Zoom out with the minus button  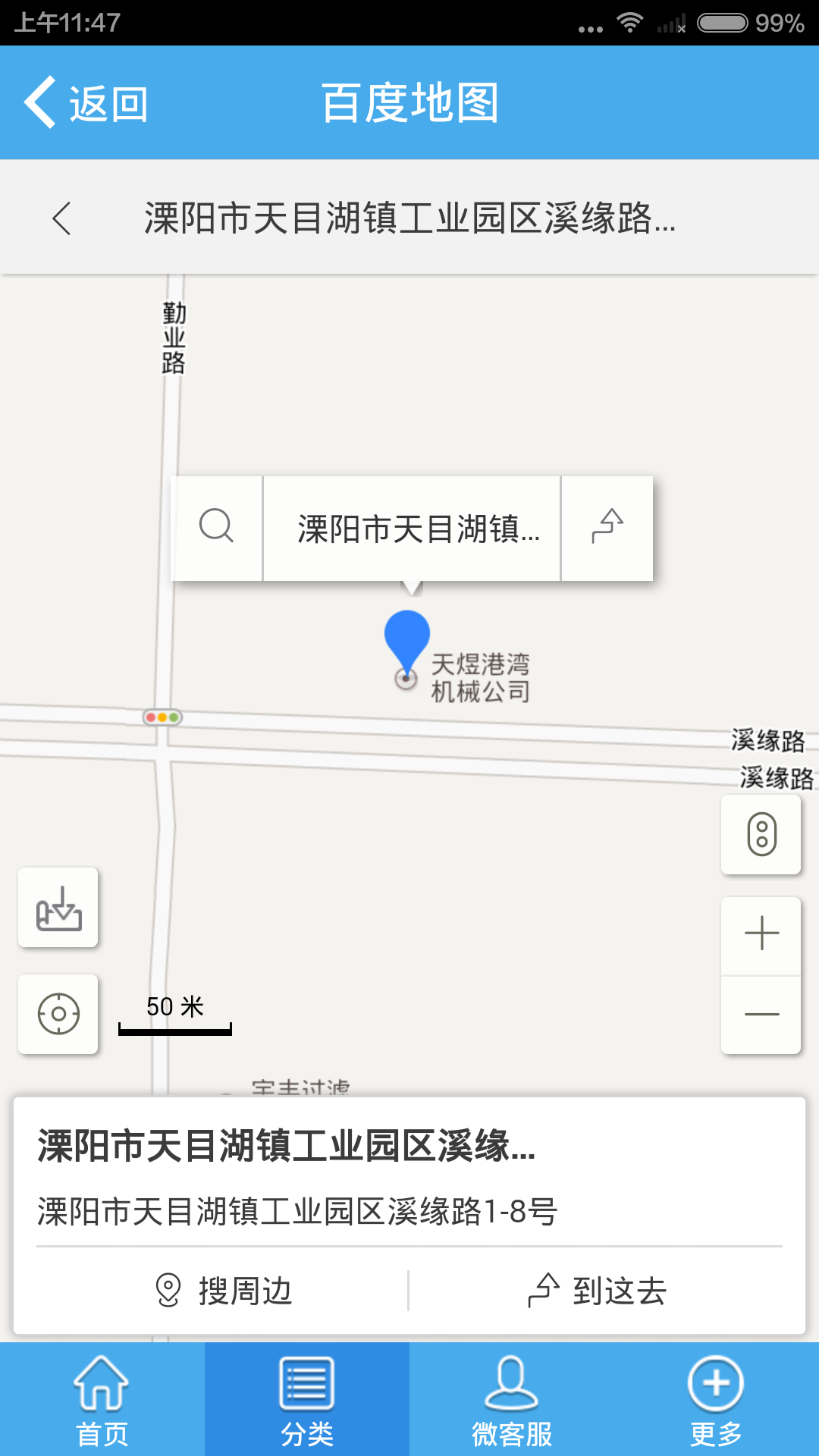(x=761, y=1015)
